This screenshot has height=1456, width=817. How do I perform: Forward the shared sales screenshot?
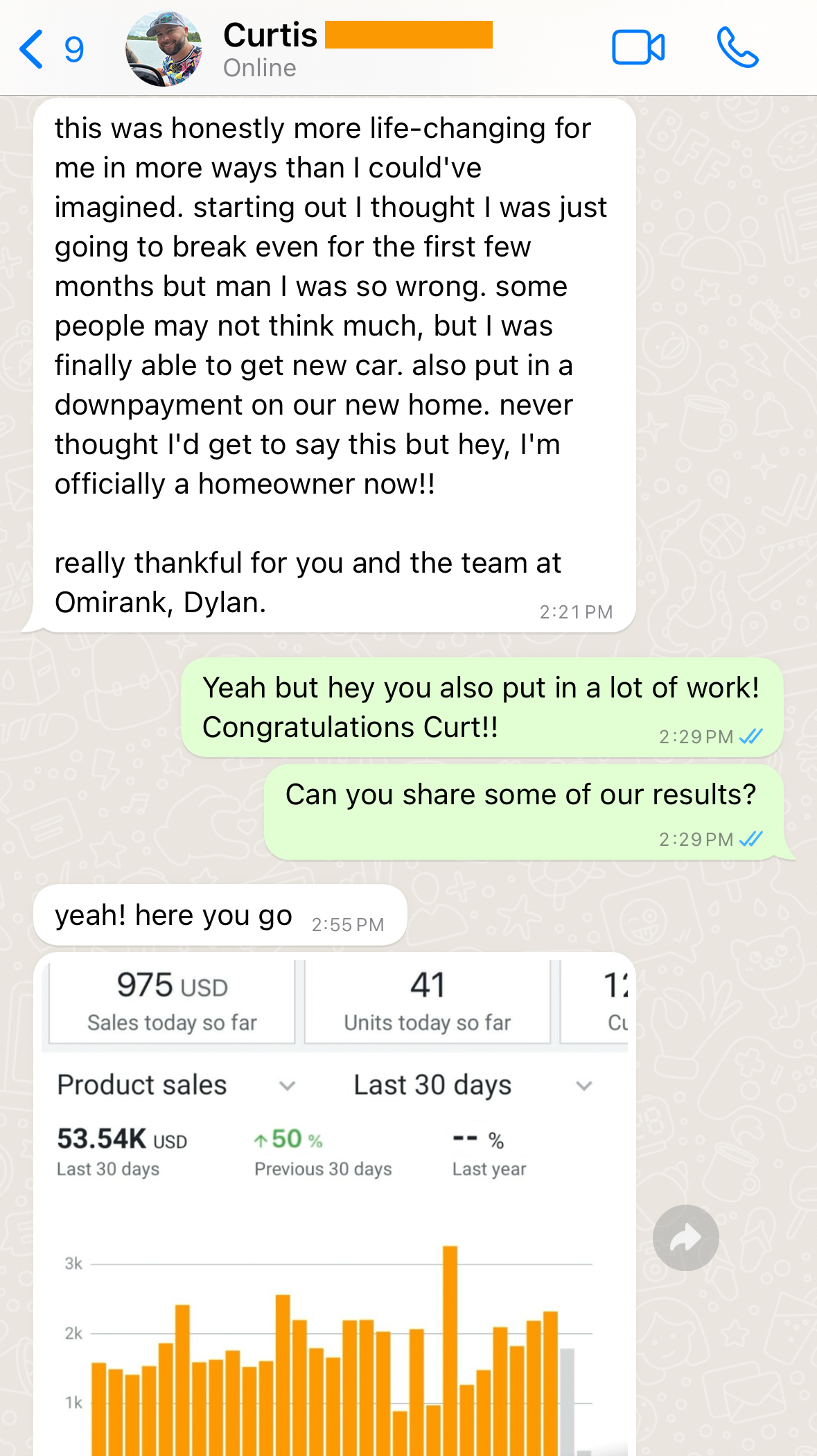(x=685, y=1238)
